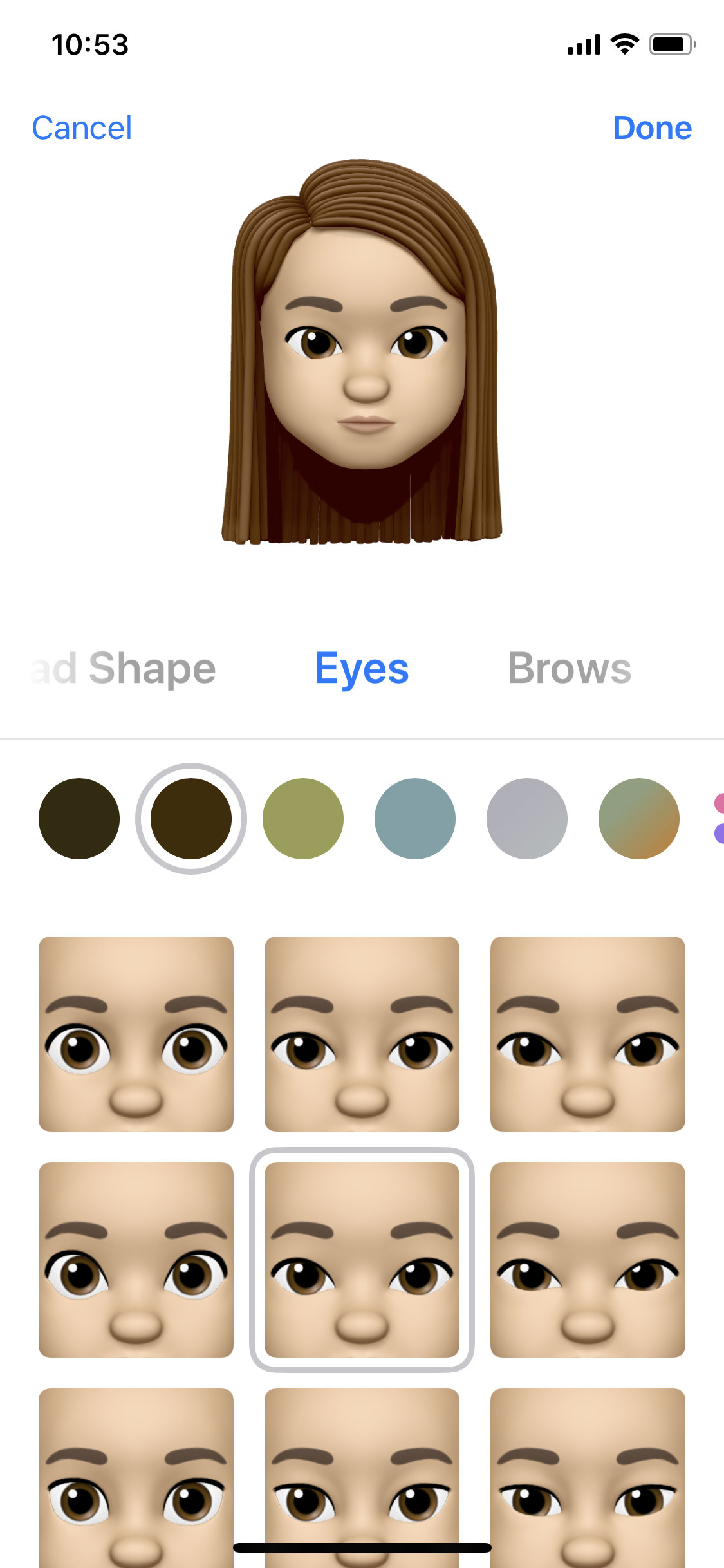Choose the green-to-amber gradient eye color

pyautogui.click(x=639, y=819)
